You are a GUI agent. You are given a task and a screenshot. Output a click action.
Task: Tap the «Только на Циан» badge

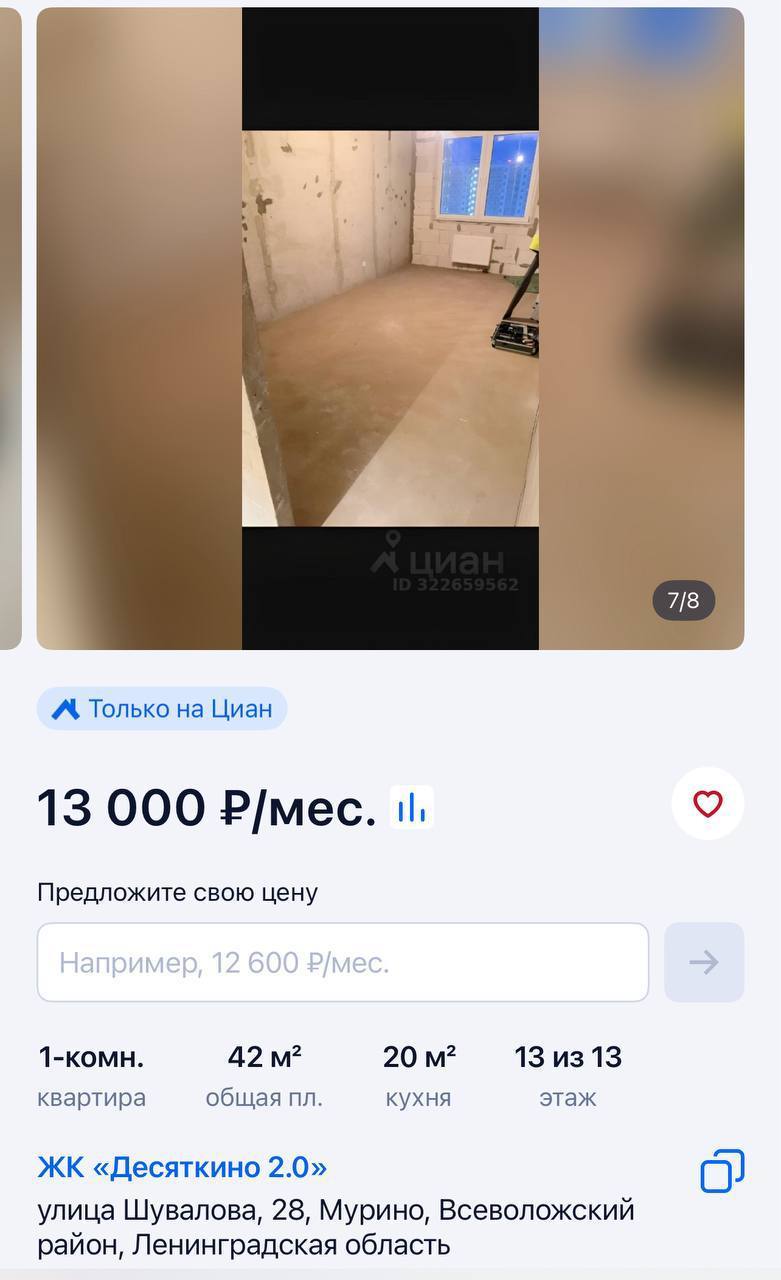[162, 709]
